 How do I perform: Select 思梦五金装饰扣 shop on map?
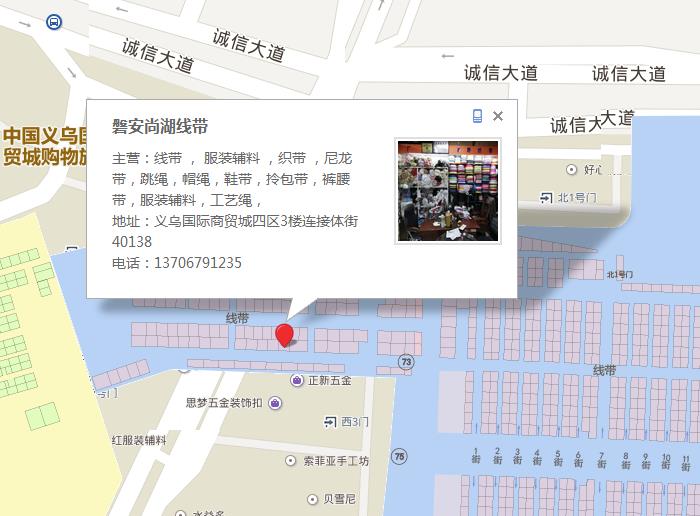[x=275, y=403]
